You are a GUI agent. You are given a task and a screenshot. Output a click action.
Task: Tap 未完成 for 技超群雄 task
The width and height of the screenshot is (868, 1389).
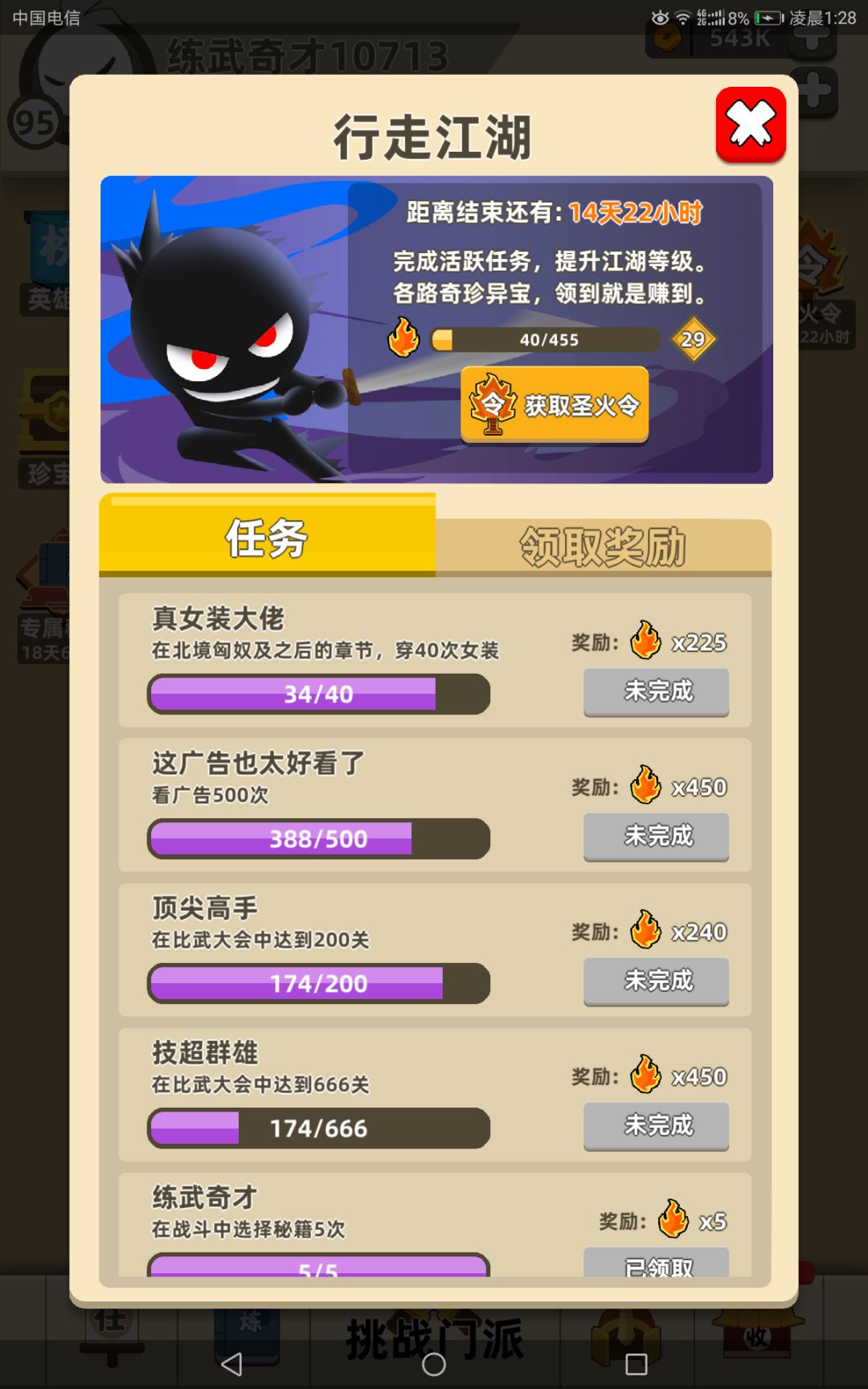(x=656, y=1125)
